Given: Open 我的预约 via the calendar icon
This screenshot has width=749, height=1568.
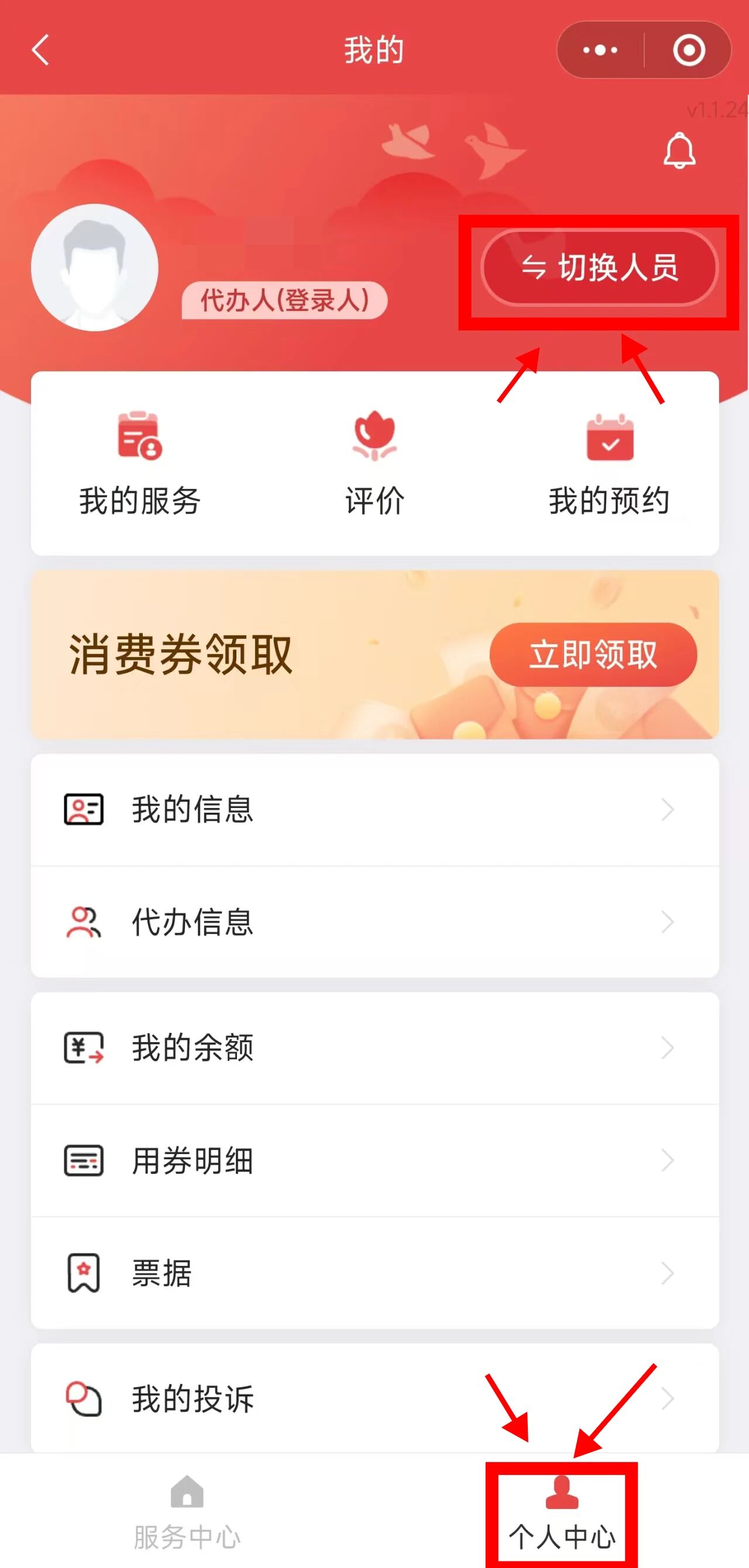Looking at the screenshot, I should point(610,440).
